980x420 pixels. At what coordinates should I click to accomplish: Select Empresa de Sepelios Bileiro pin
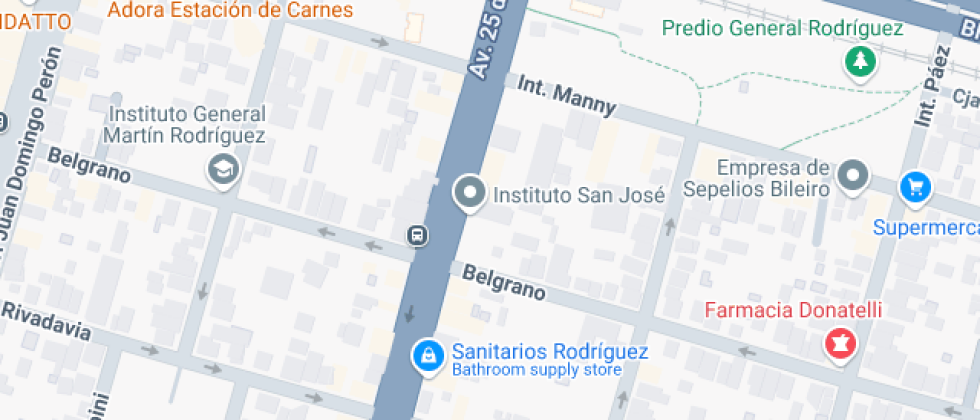click(853, 176)
